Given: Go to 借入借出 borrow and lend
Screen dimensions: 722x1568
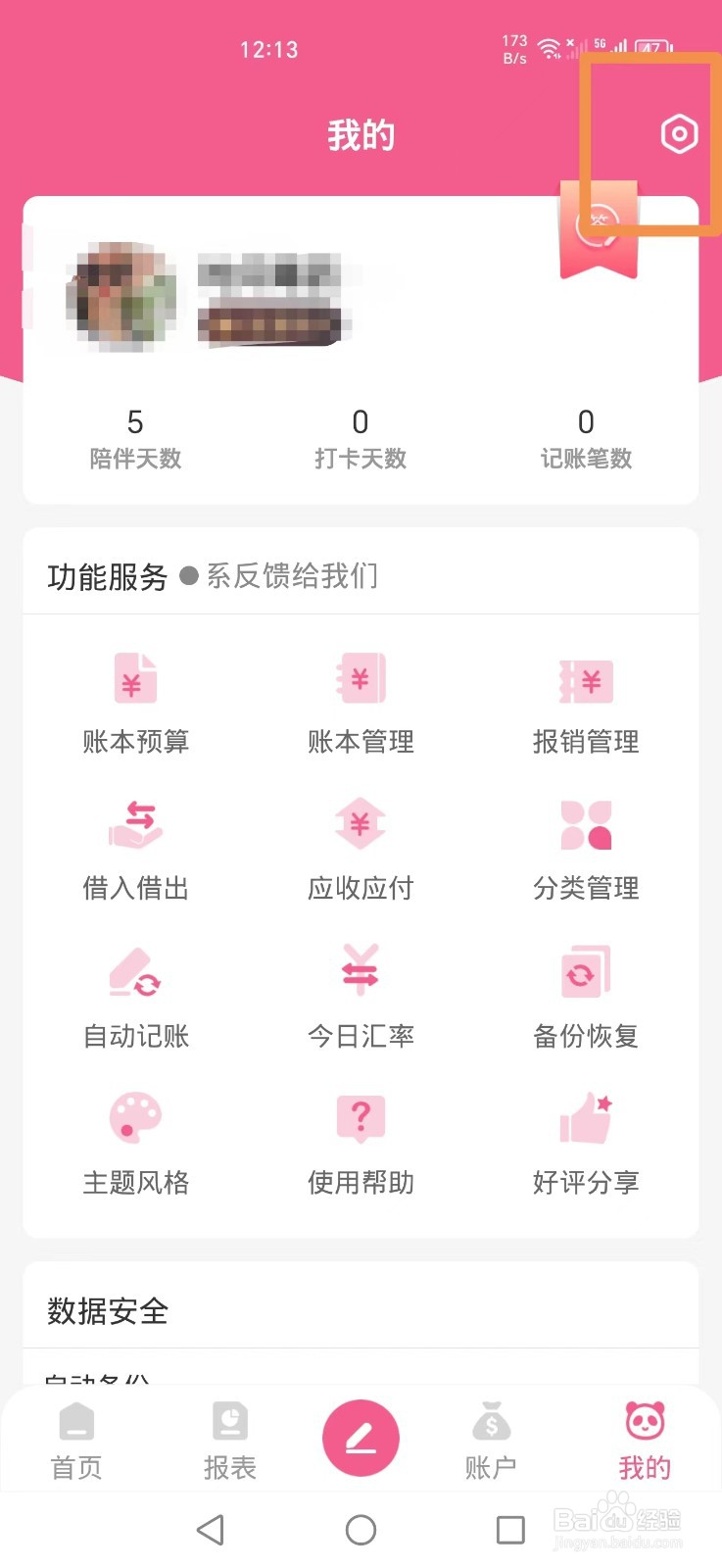Looking at the screenshot, I should pyautogui.click(x=135, y=850).
